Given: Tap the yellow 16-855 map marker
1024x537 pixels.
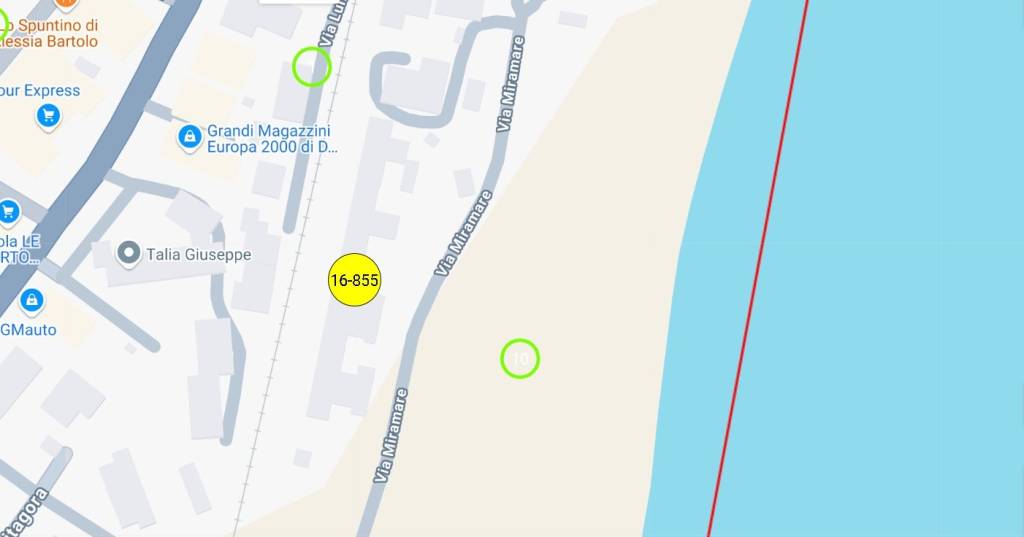Looking at the screenshot, I should pyautogui.click(x=354, y=280).
